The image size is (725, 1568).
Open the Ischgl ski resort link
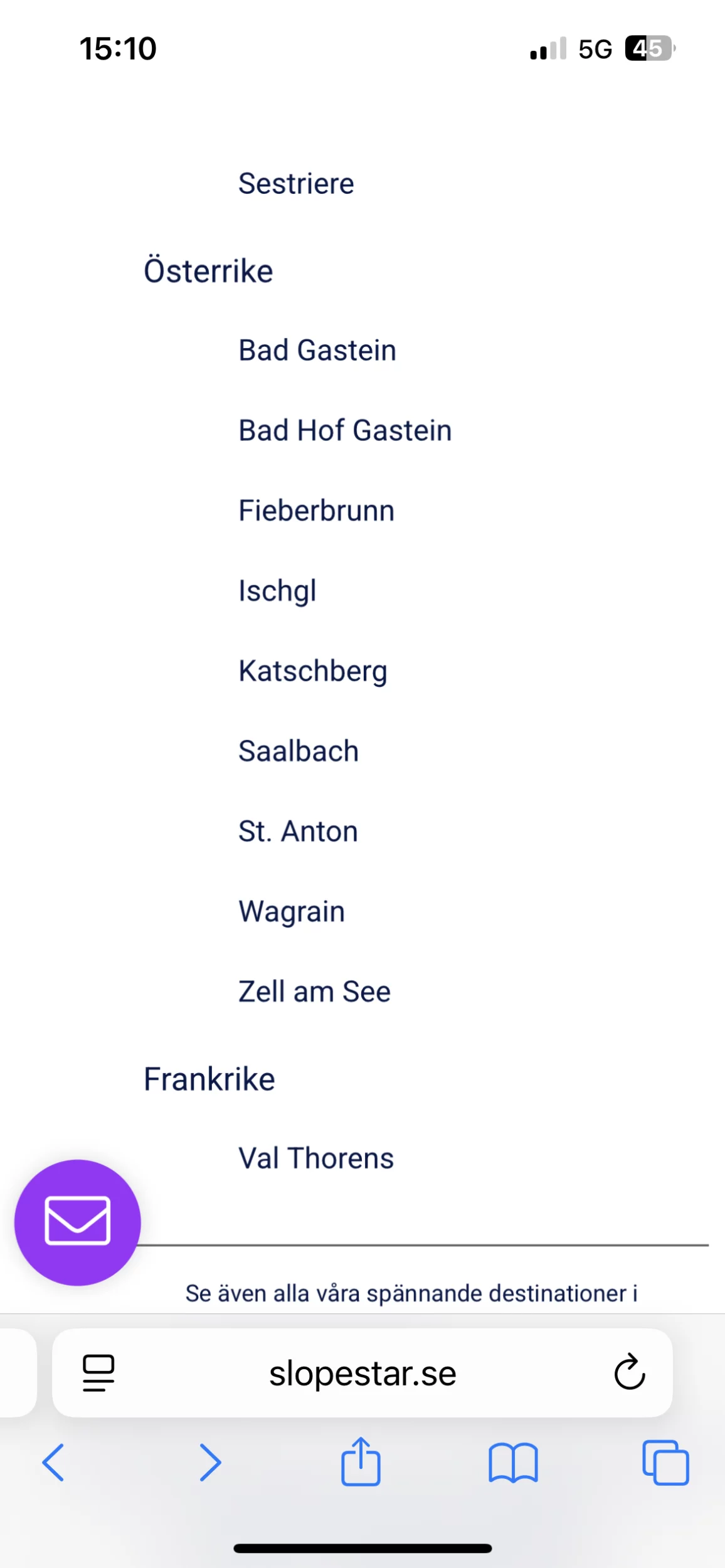277,591
